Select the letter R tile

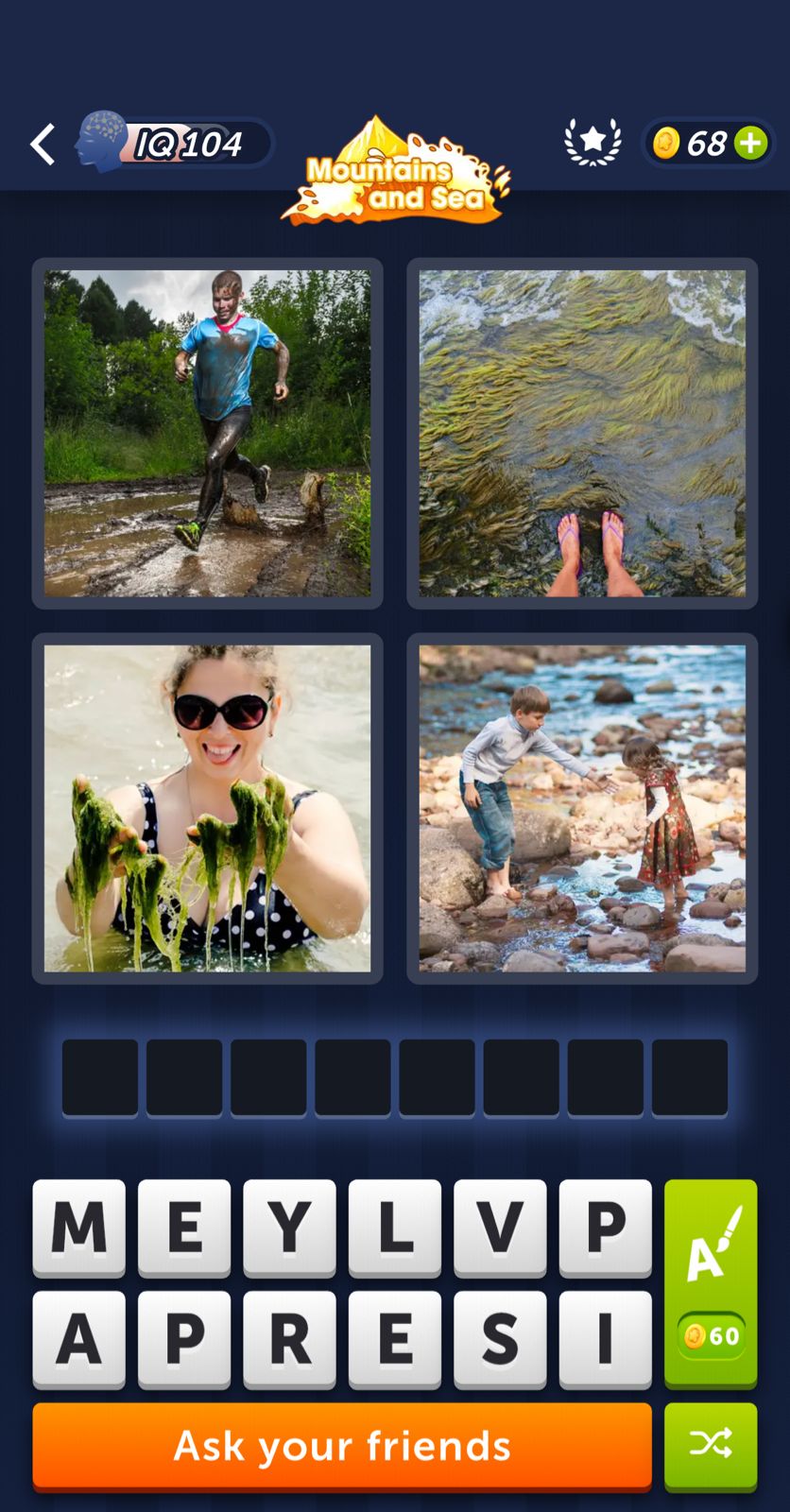[289, 1338]
